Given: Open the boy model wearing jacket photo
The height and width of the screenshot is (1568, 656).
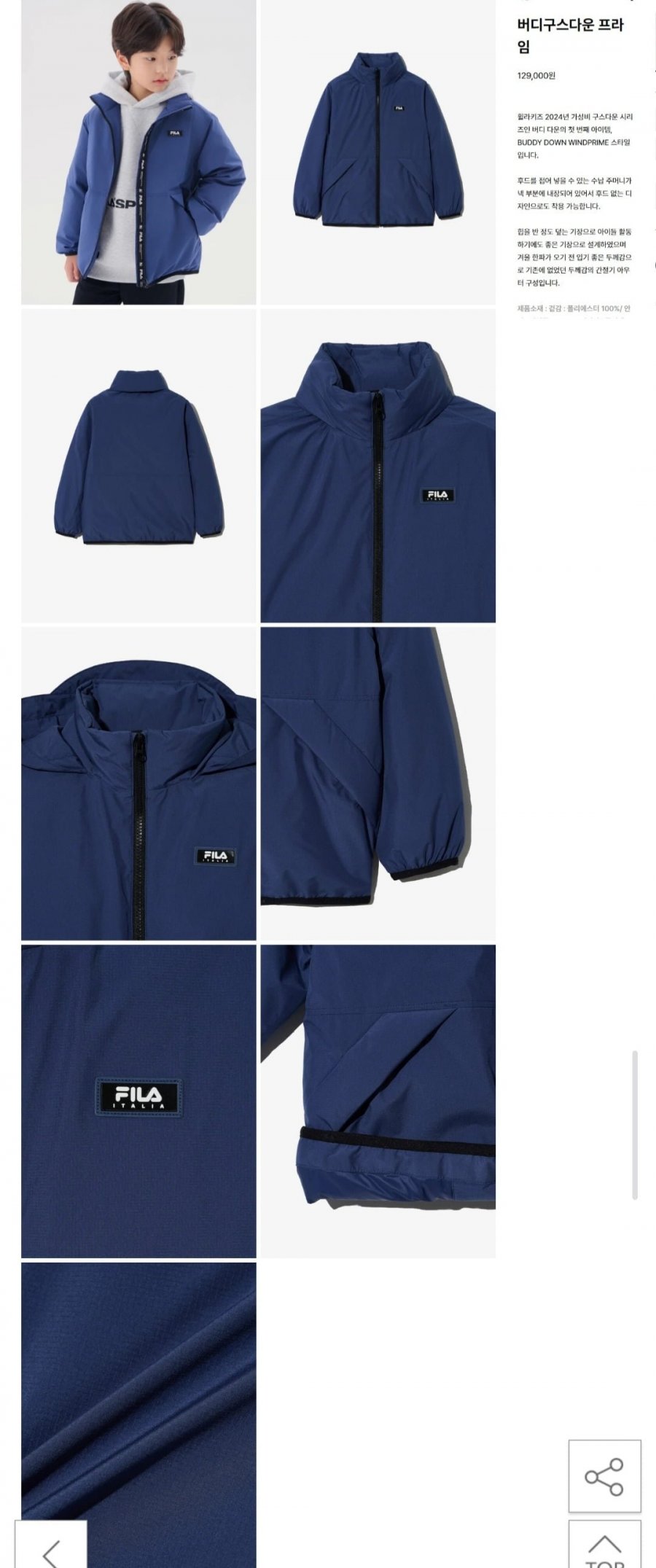Looking at the screenshot, I should 138,152.
